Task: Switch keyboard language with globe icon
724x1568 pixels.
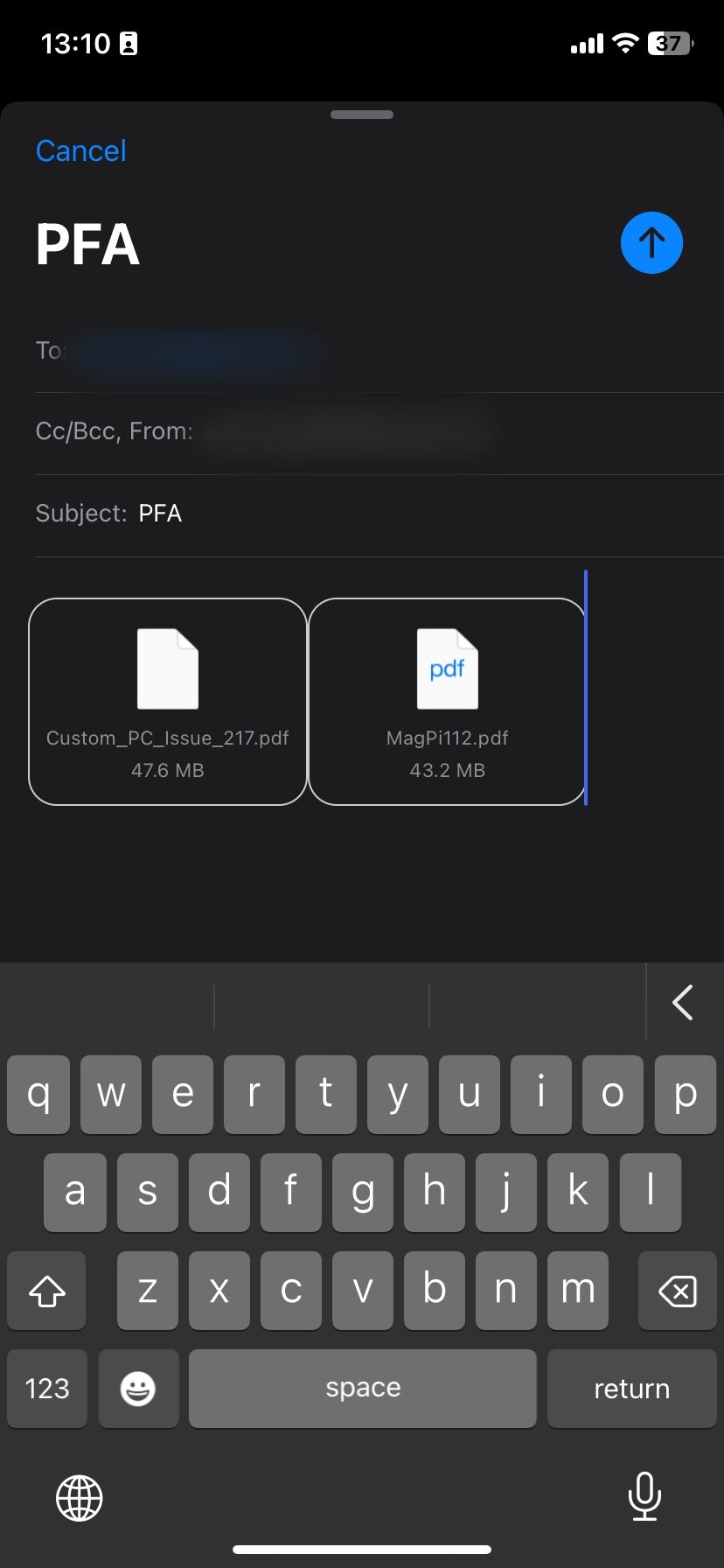Action: [x=80, y=1498]
